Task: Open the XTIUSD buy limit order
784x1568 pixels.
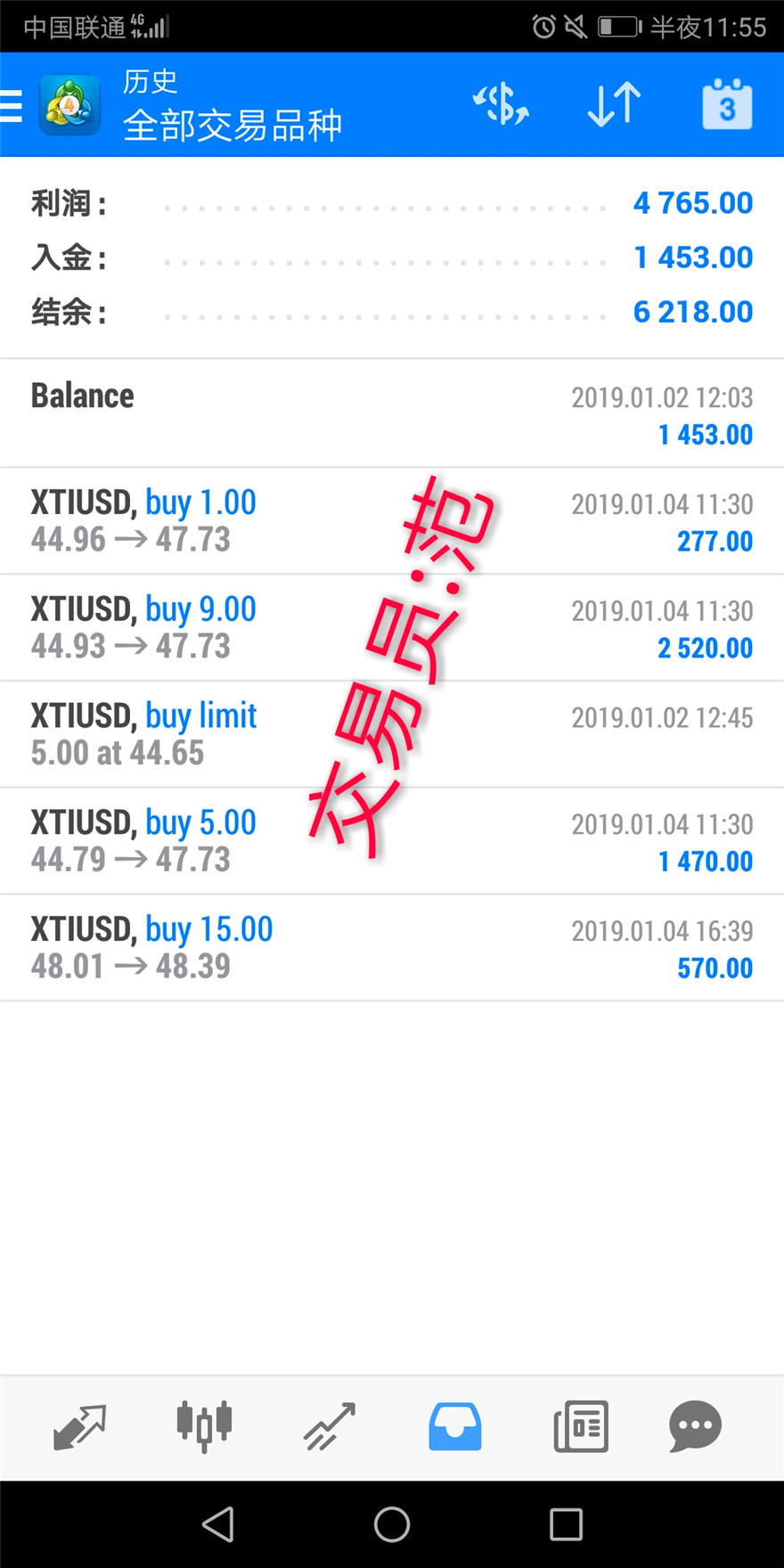Action: [x=392, y=735]
